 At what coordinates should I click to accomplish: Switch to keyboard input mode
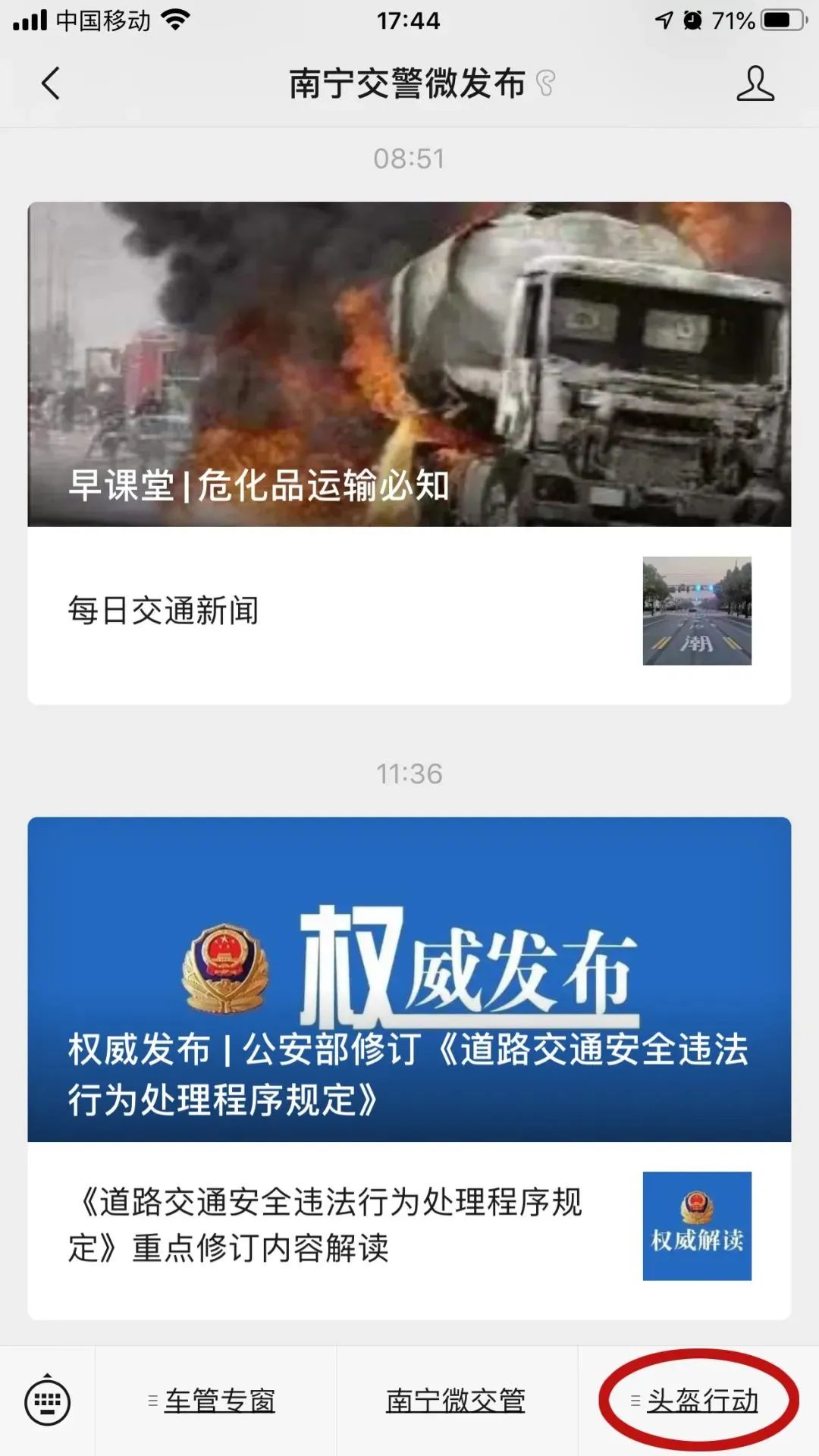click(x=48, y=1401)
